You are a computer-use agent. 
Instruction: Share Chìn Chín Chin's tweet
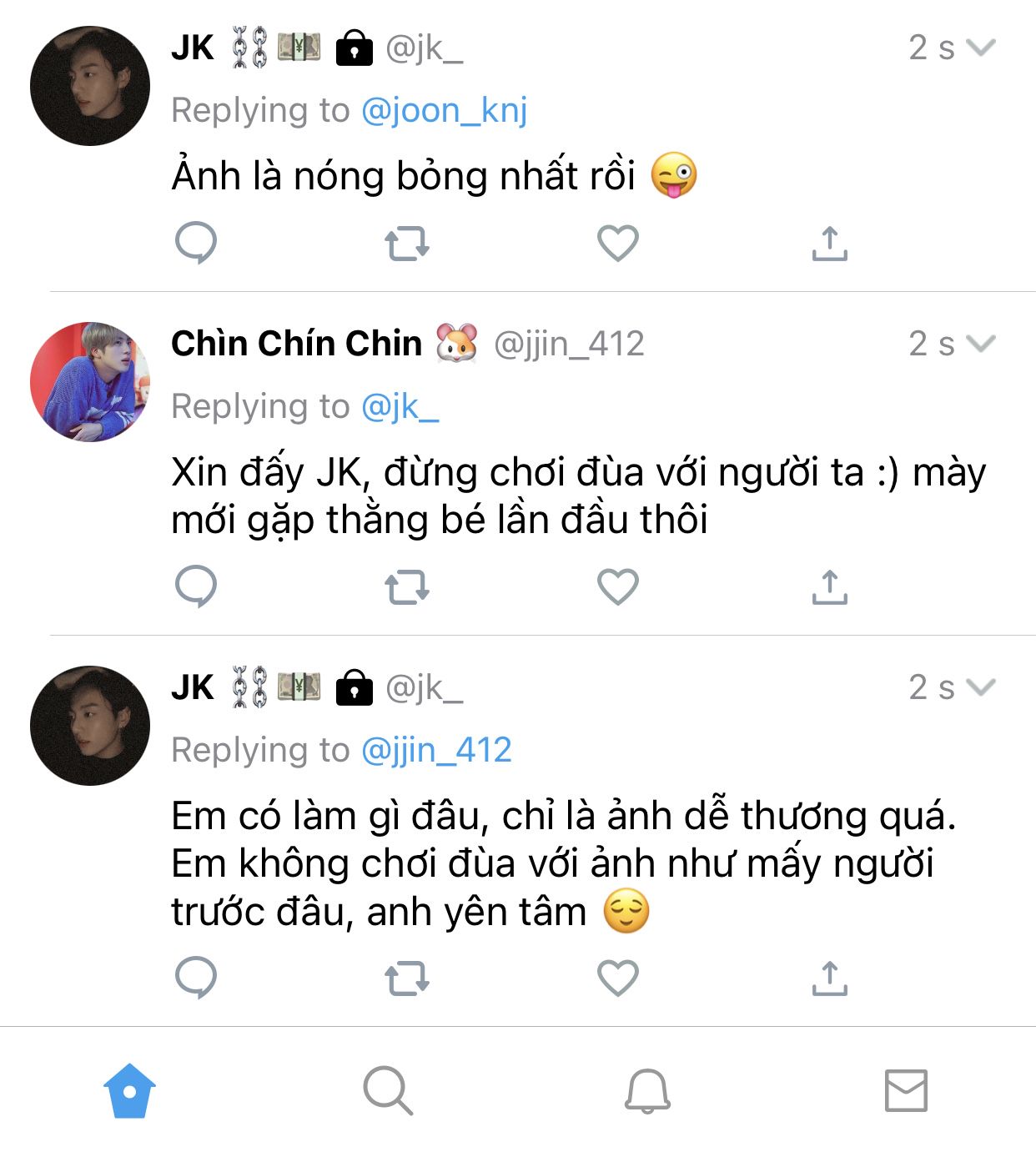(829, 586)
